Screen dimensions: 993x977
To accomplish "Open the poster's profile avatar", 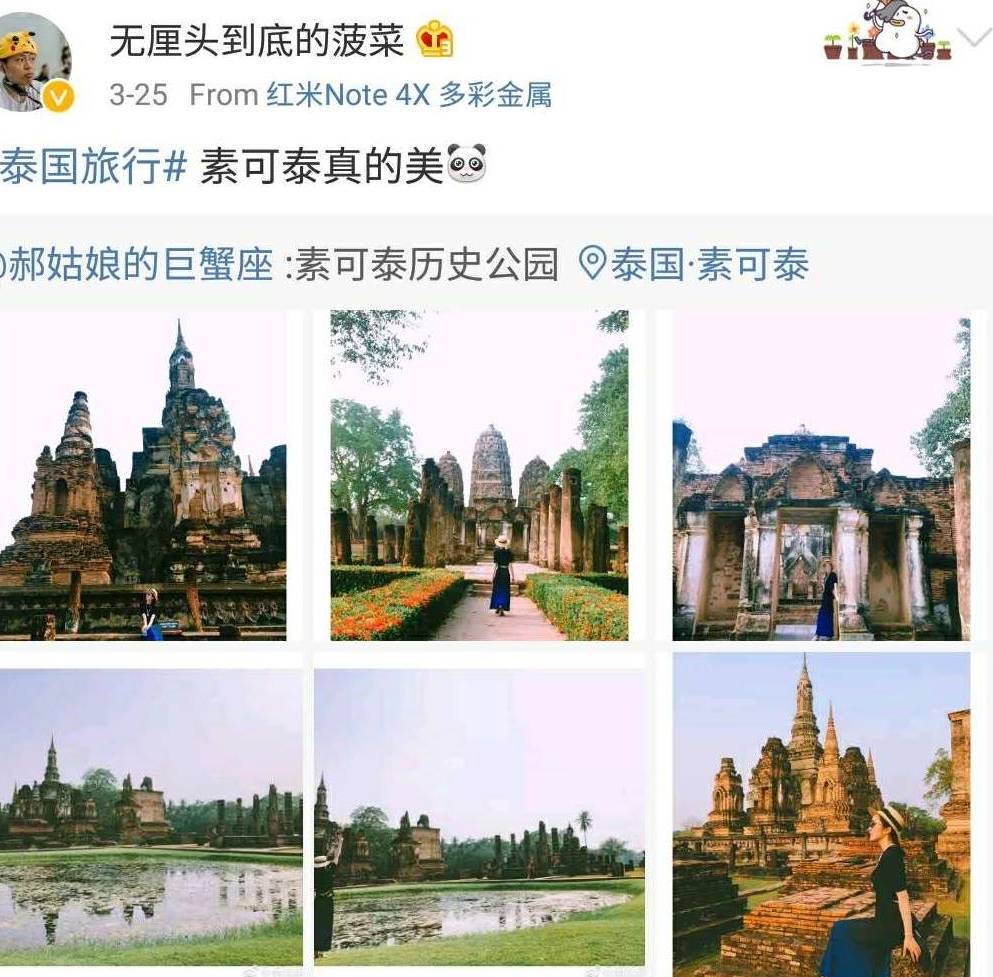I will (x=35, y=62).
